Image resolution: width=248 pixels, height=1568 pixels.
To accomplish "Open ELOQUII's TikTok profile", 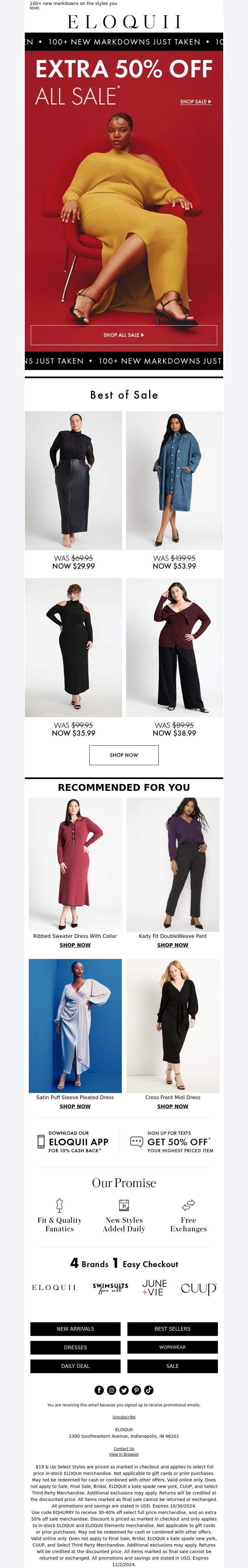I will pos(149,1390).
